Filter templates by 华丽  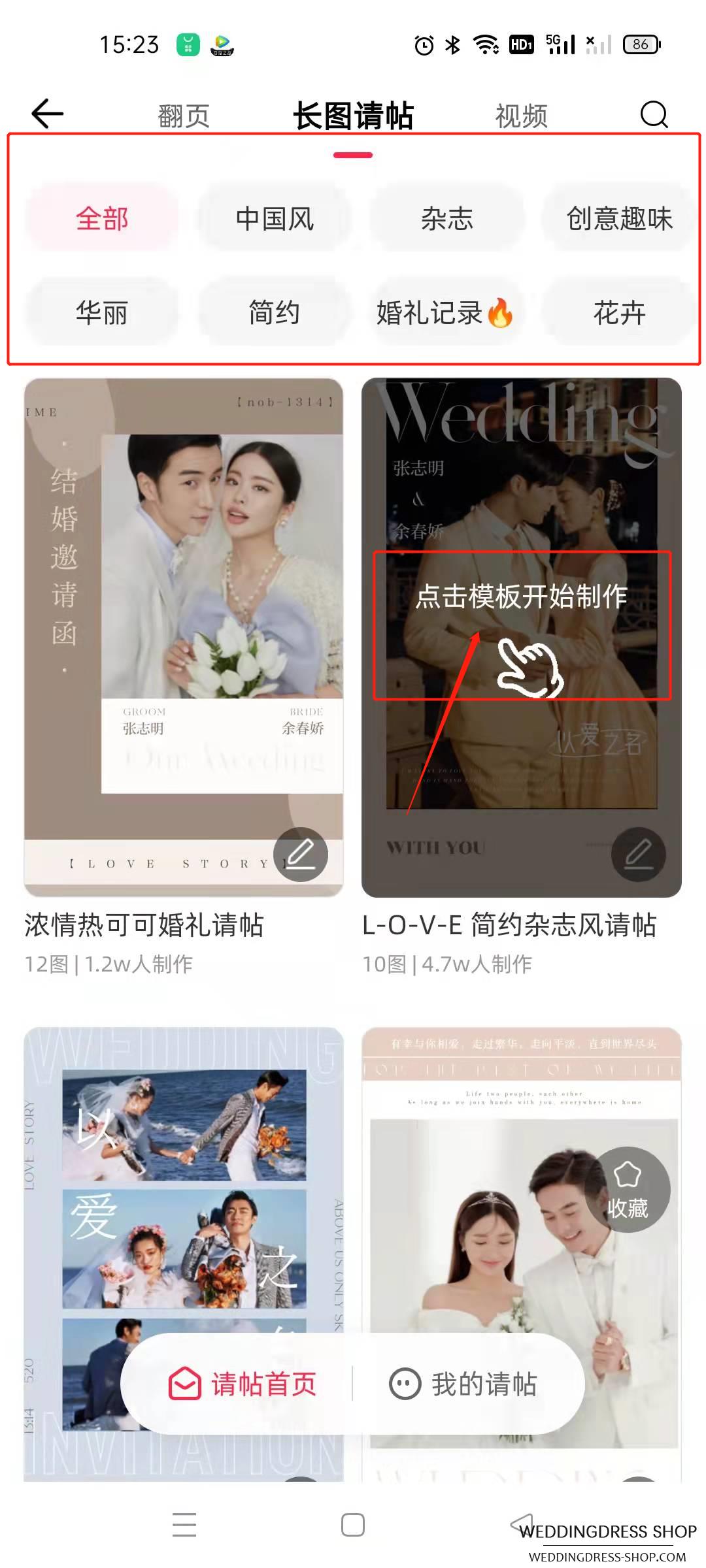click(102, 312)
